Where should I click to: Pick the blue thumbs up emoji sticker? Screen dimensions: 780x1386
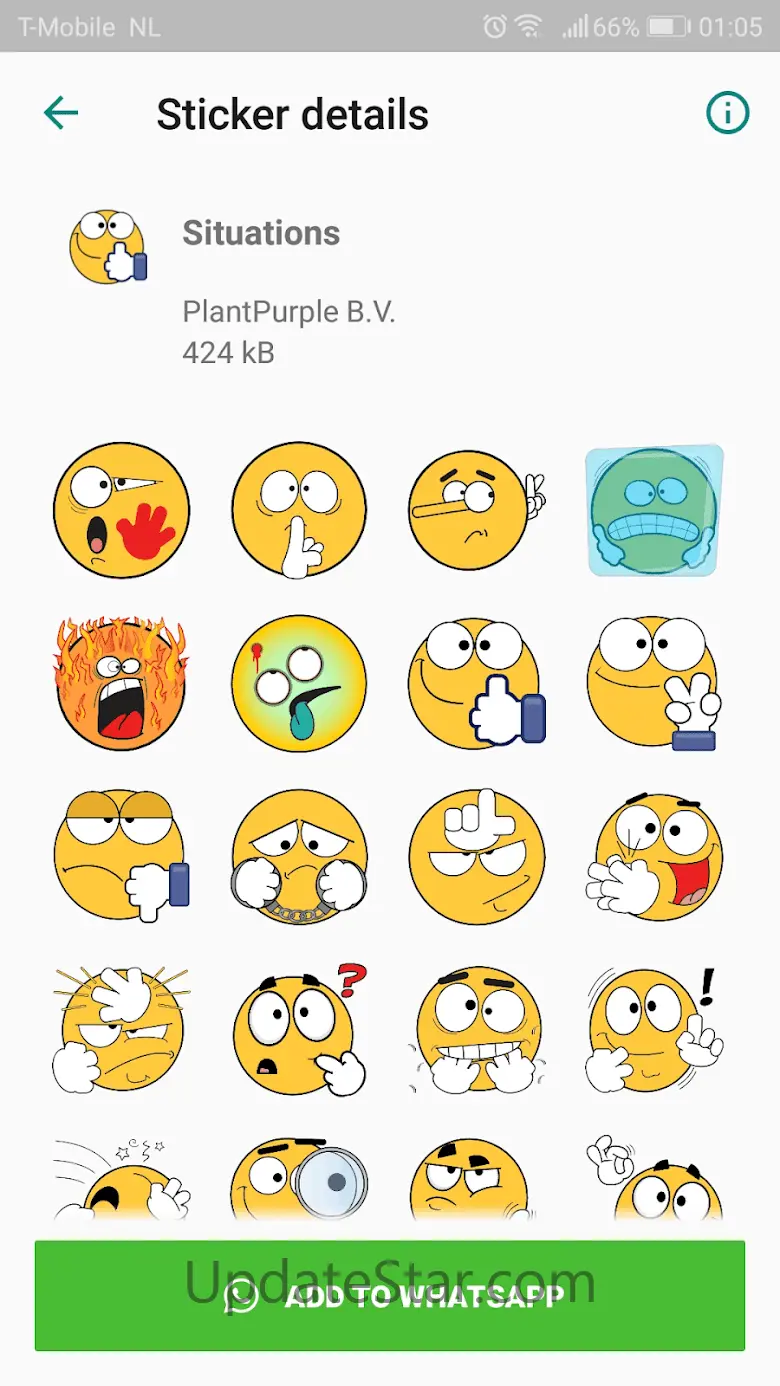[477, 683]
